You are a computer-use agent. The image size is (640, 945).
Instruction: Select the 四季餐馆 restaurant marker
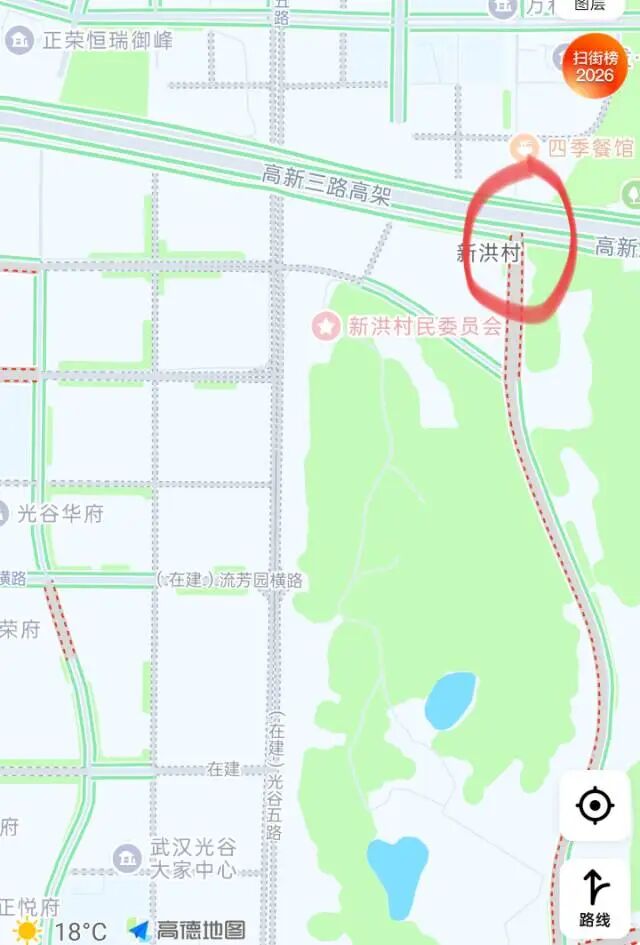click(x=525, y=148)
